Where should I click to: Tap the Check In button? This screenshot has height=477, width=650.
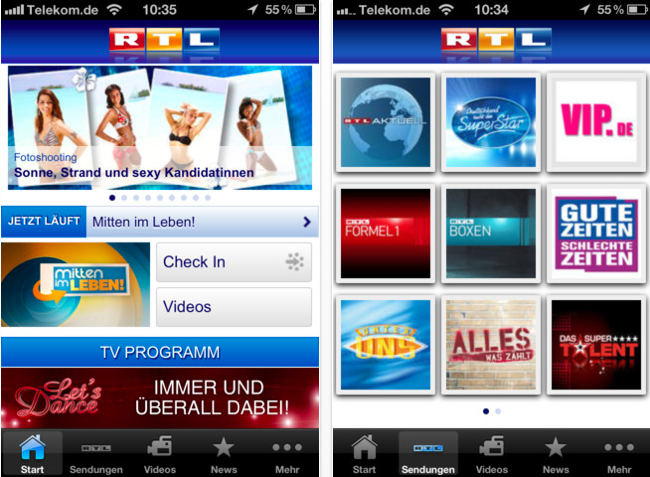click(x=233, y=262)
